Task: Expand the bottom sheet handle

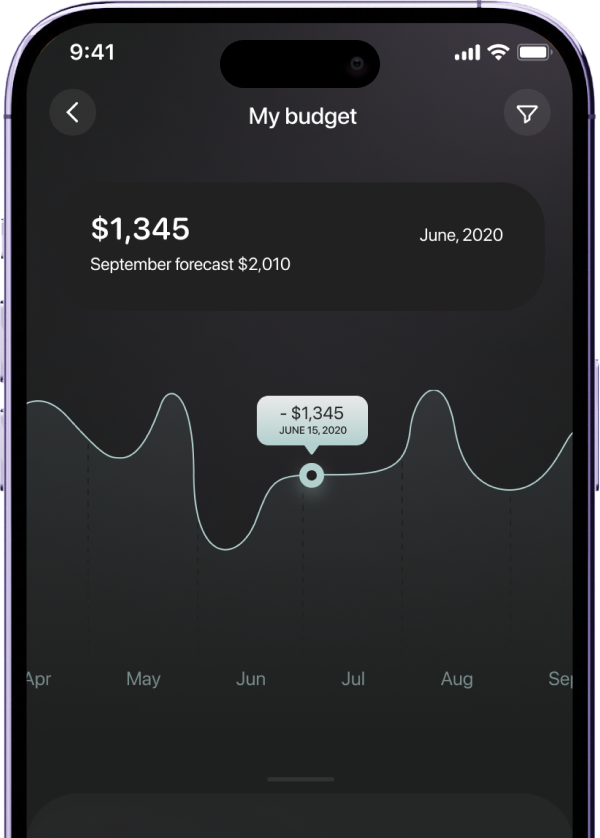Action: click(x=301, y=778)
